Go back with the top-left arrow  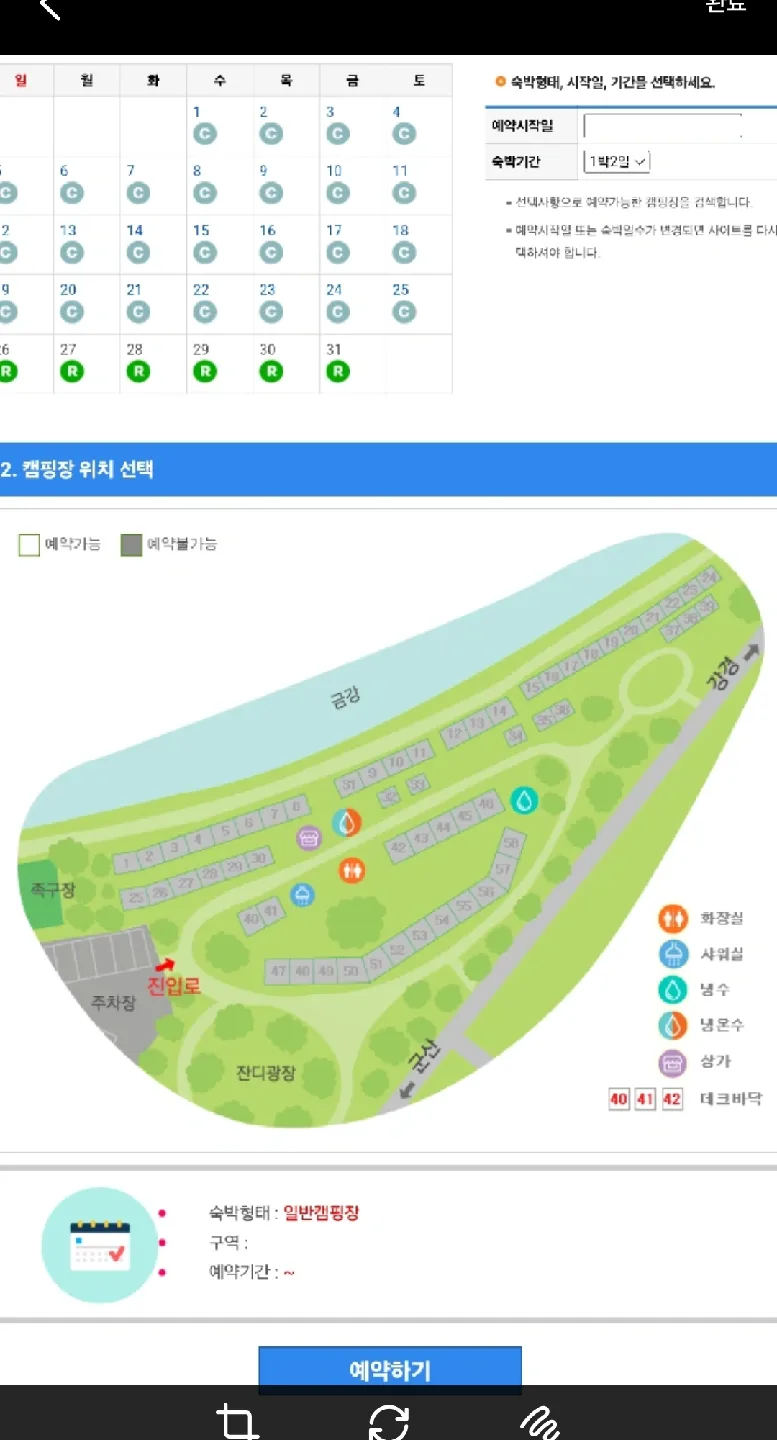(x=48, y=8)
